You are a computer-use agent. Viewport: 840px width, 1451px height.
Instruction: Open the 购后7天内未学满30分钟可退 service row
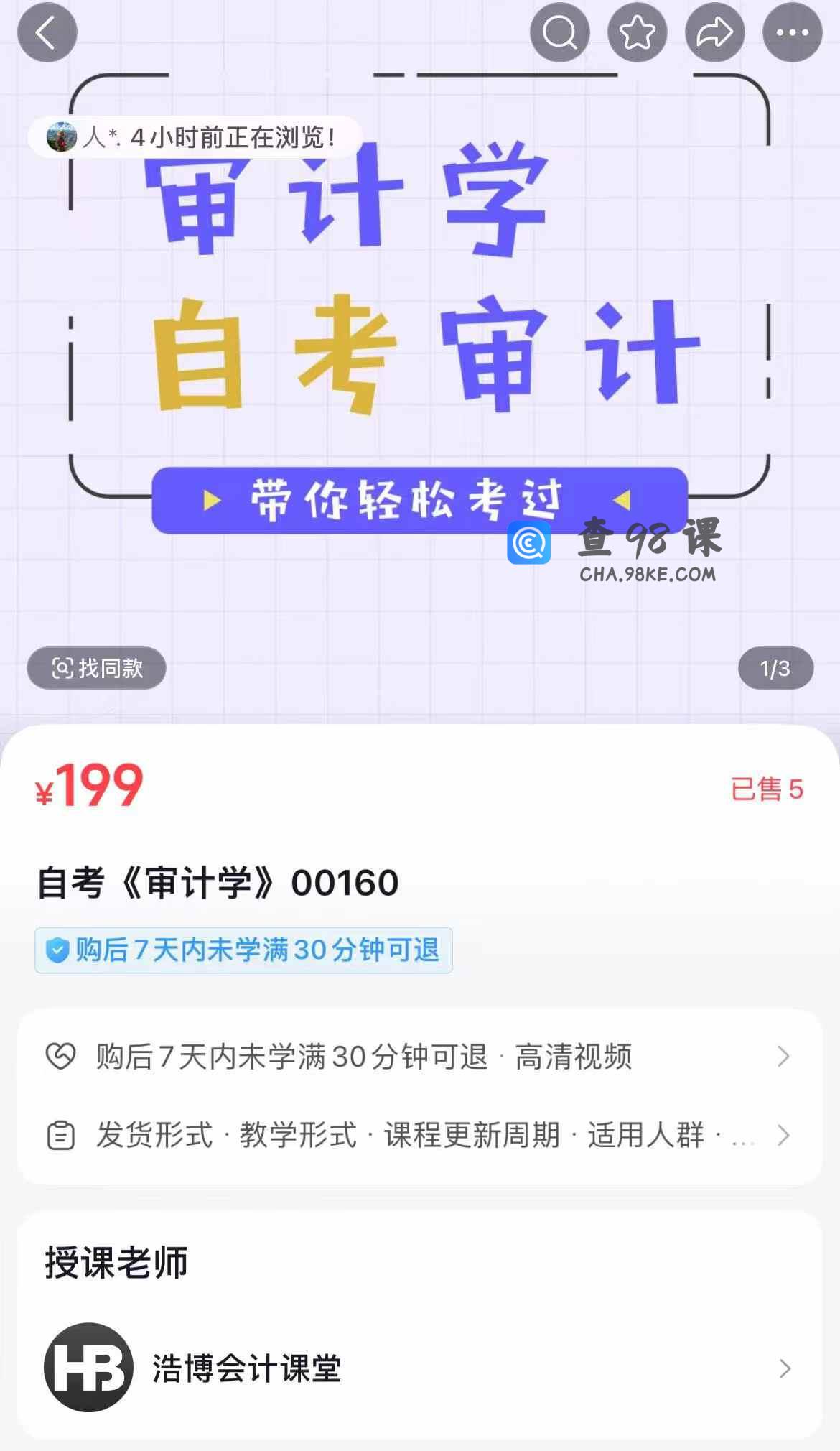click(419, 1057)
